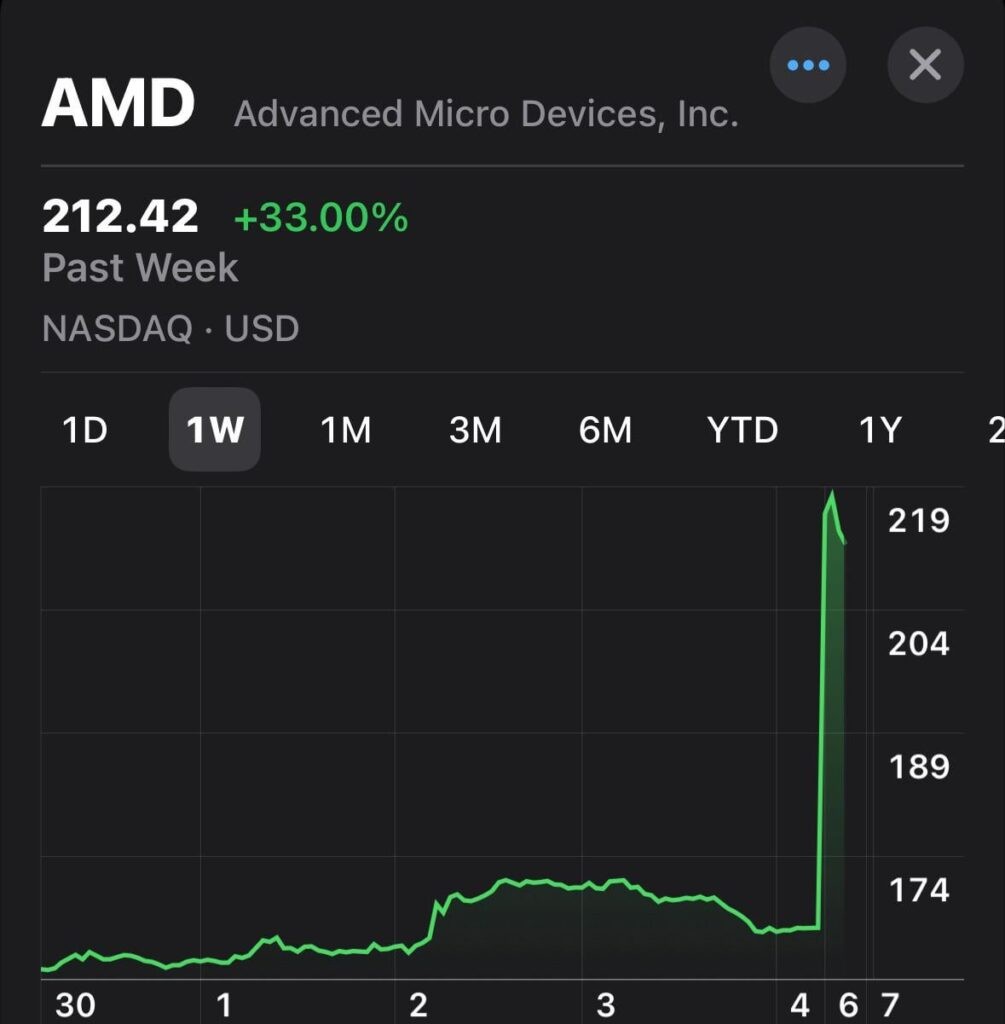Switch to the 3M chart range
This screenshot has height=1024, width=1005.
point(475,430)
